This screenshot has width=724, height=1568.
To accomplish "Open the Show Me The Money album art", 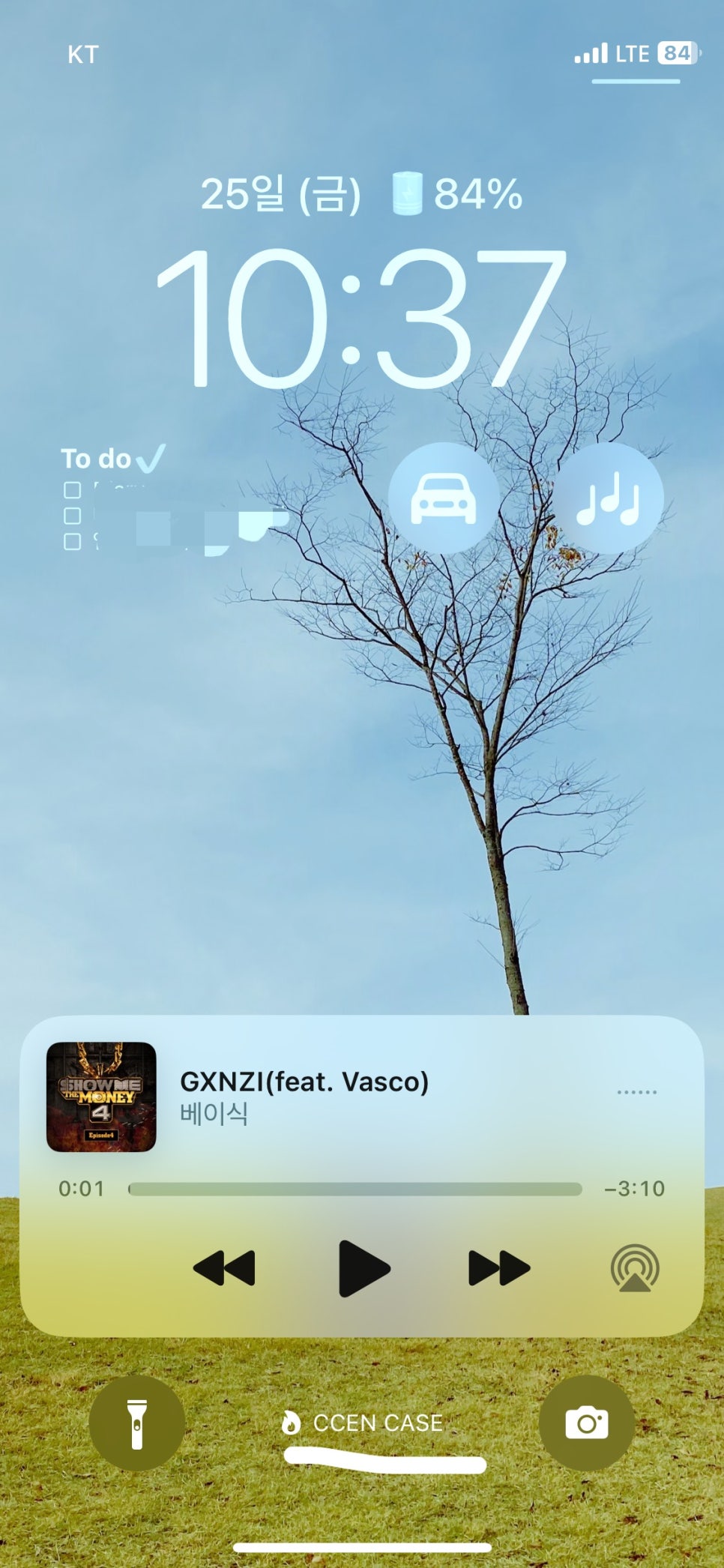I will (101, 1097).
